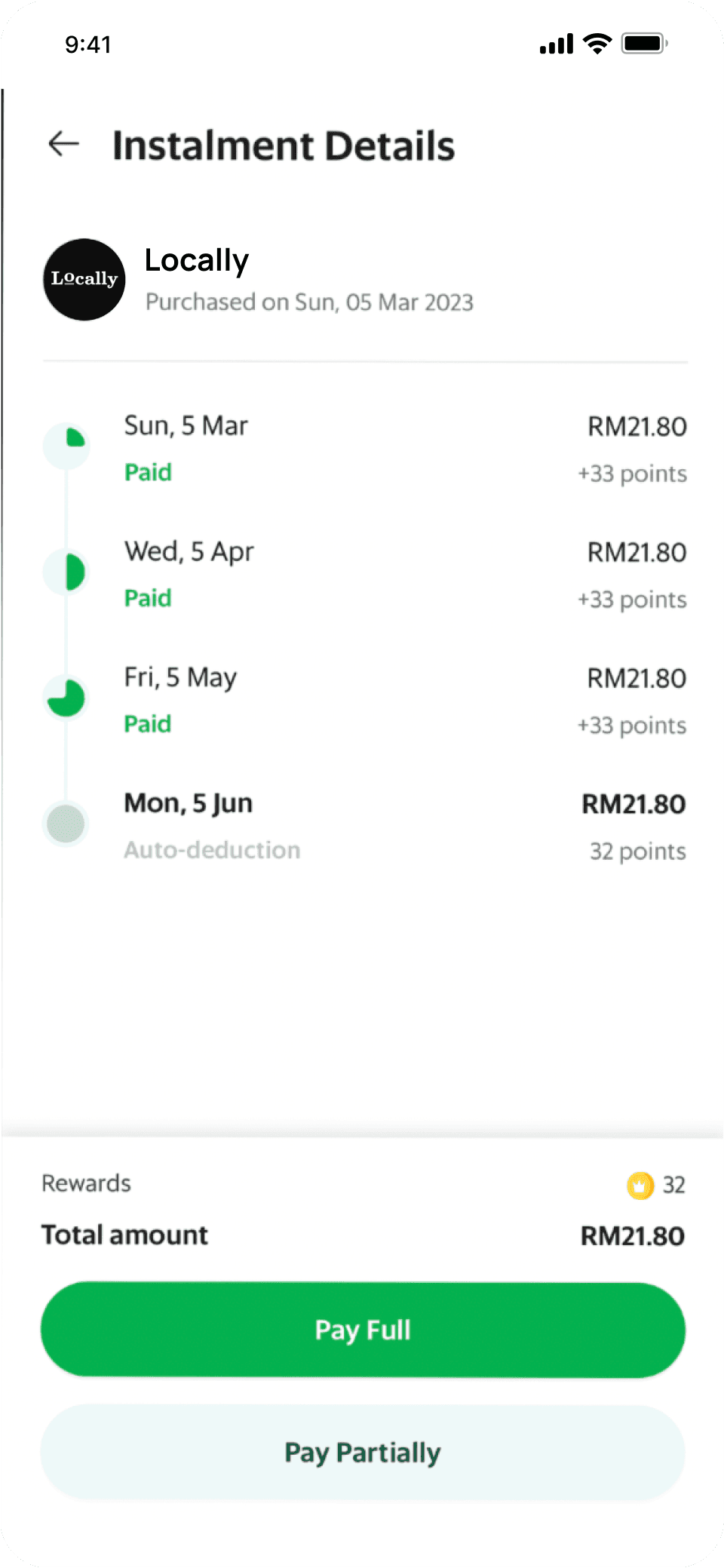Choose Pay Partially option
Viewport: 724px width, 1568px height.
[363, 1452]
